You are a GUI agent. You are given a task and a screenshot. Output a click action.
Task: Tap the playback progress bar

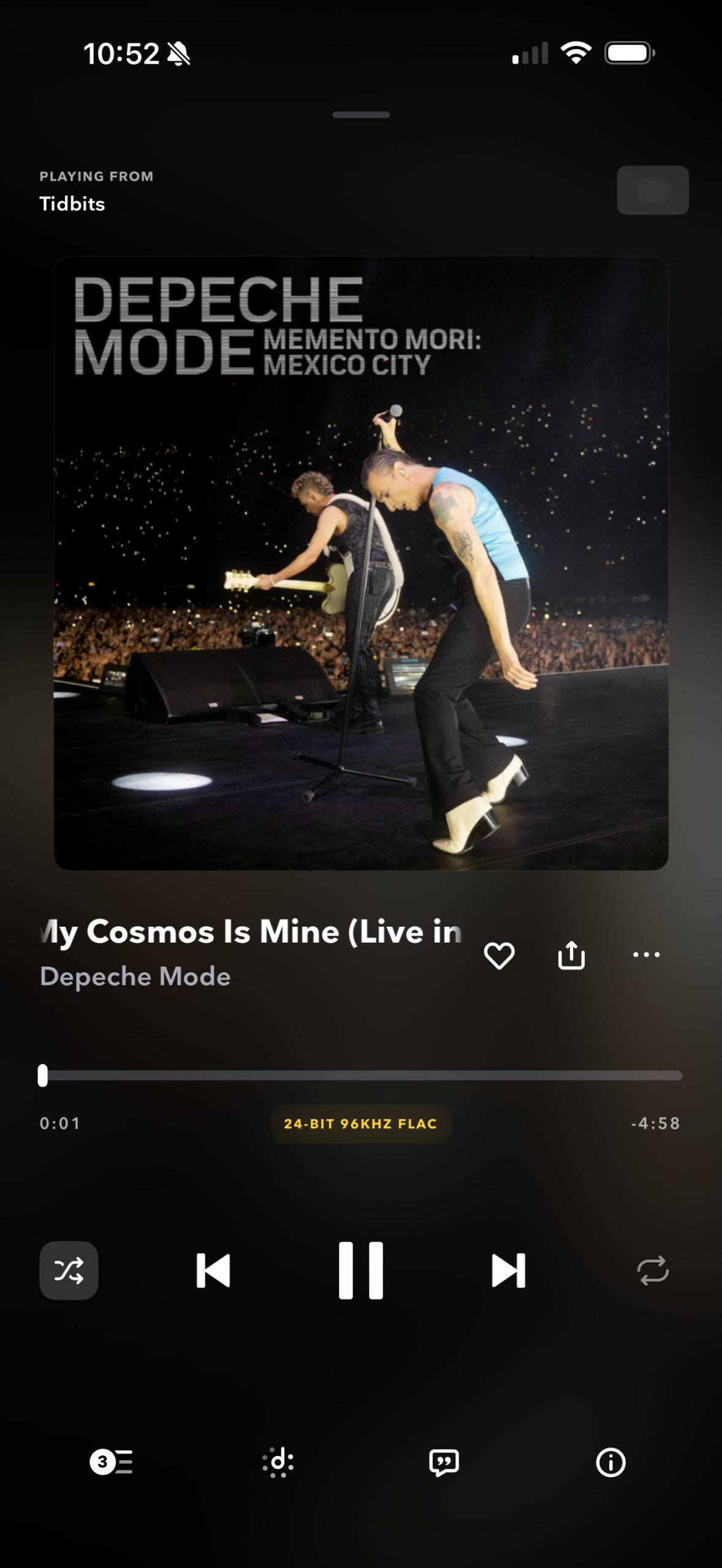[362, 1076]
